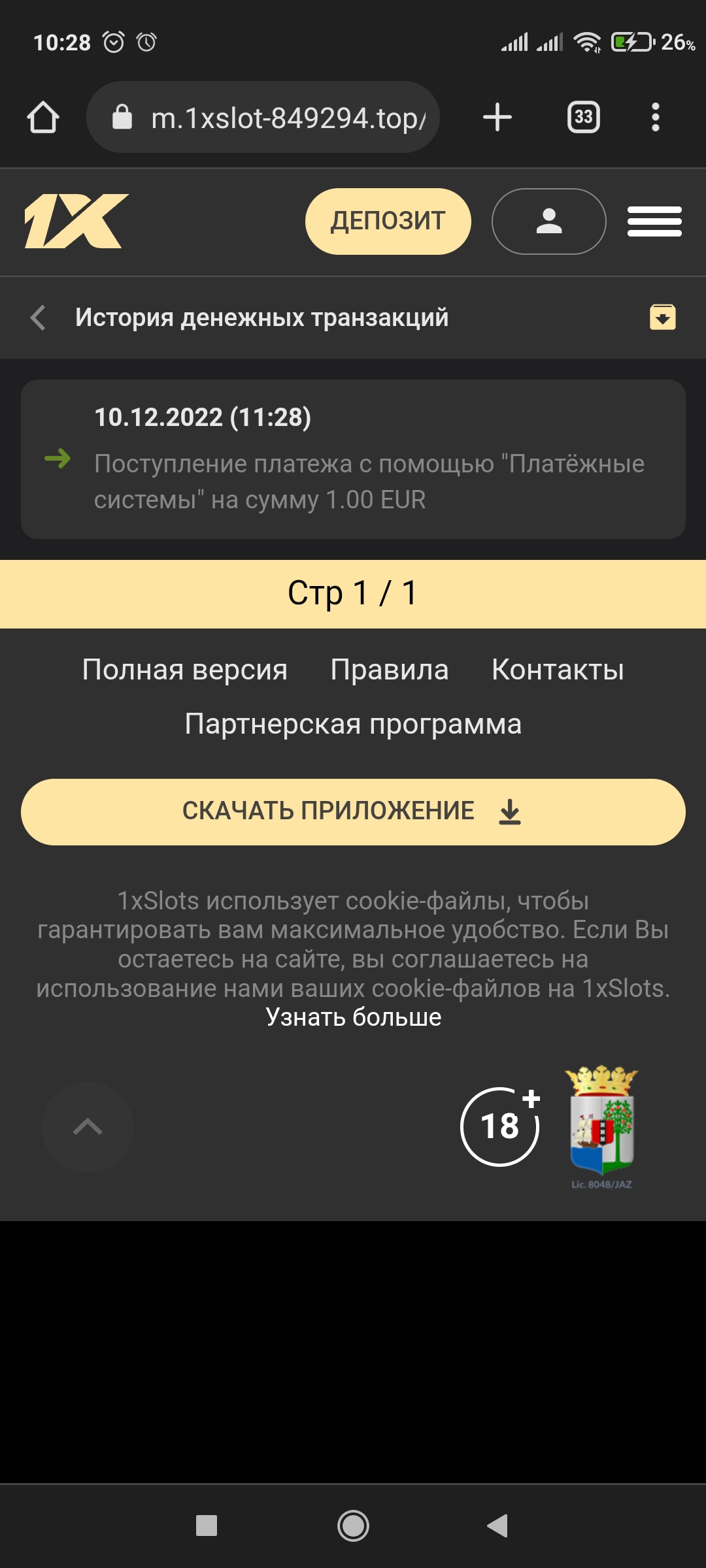Edit the m.1xslot URL address bar
Viewport: 706px width, 1568px height.
(x=275, y=118)
